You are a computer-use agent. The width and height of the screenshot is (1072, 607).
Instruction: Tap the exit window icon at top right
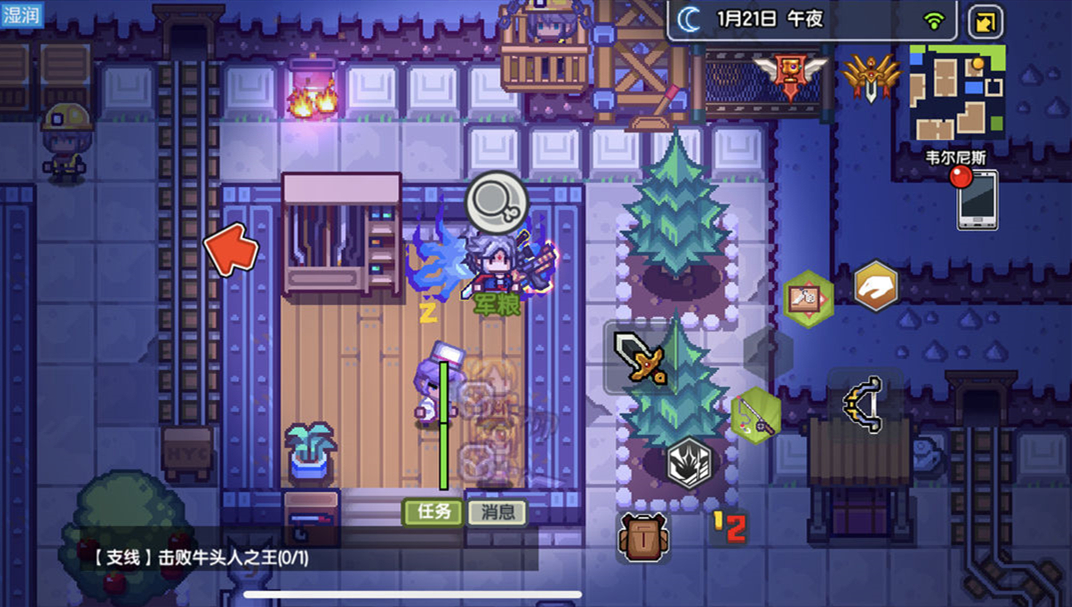[x=985, y=22]
